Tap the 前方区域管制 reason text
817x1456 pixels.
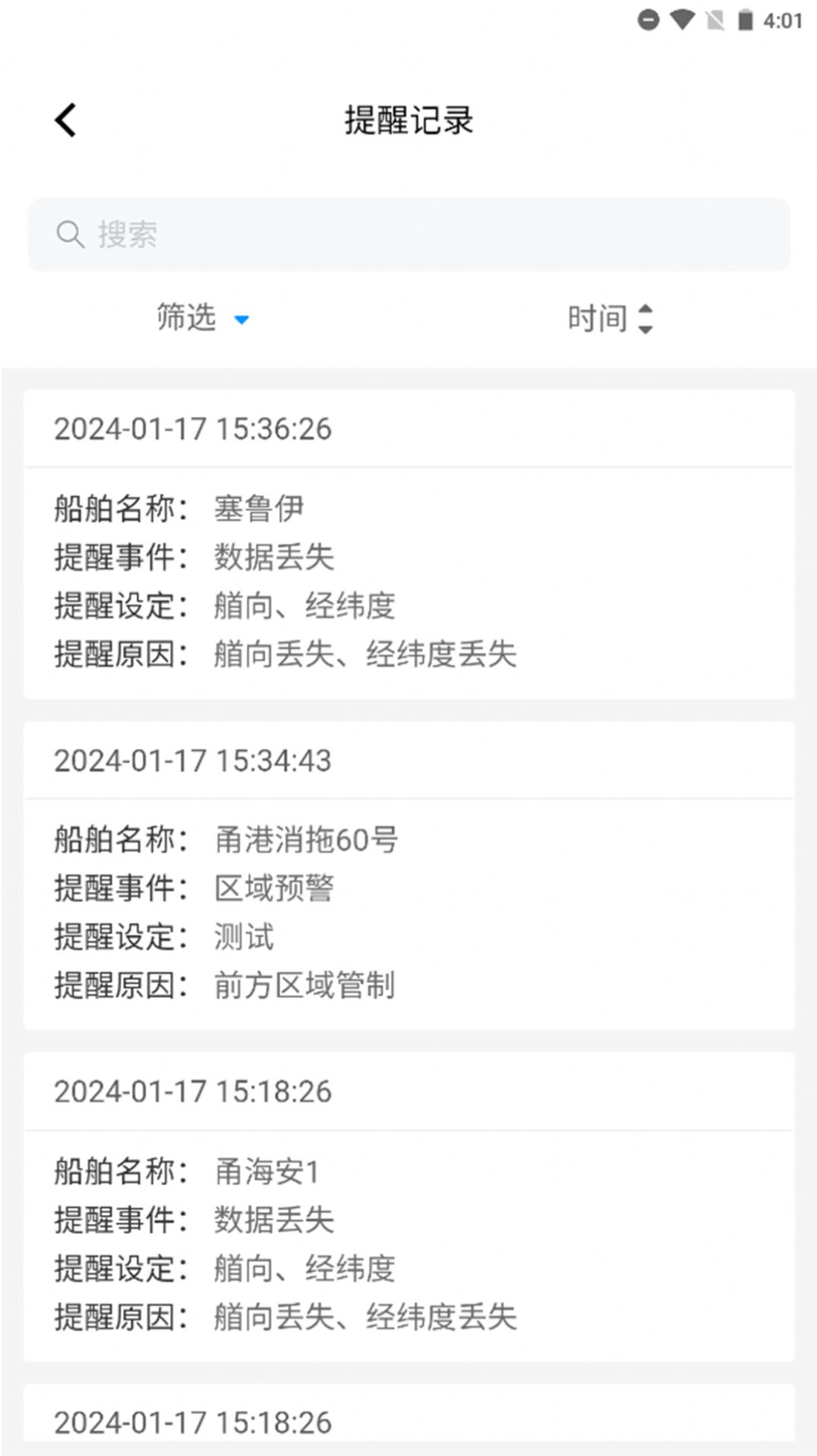(304, 984)
